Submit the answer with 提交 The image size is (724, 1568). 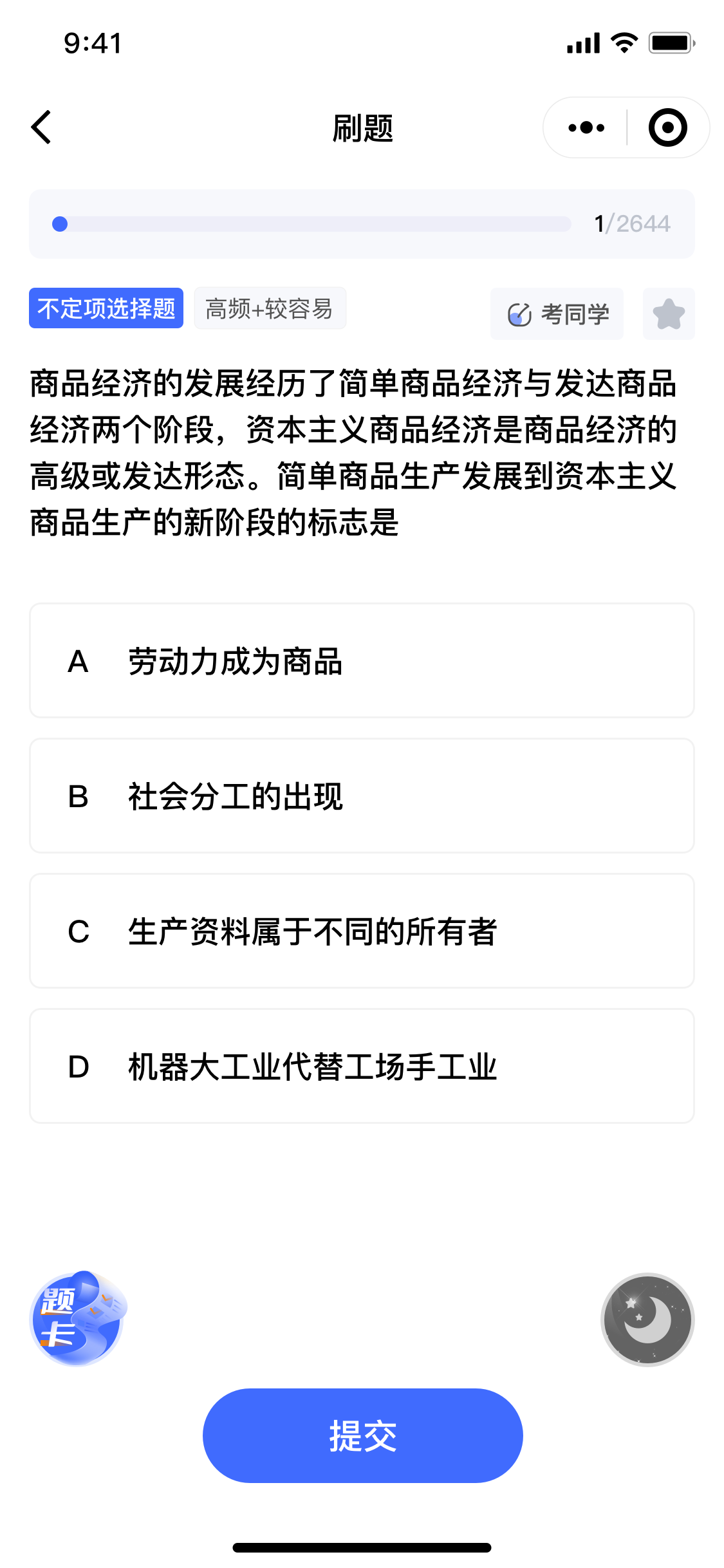[362, 1435]
